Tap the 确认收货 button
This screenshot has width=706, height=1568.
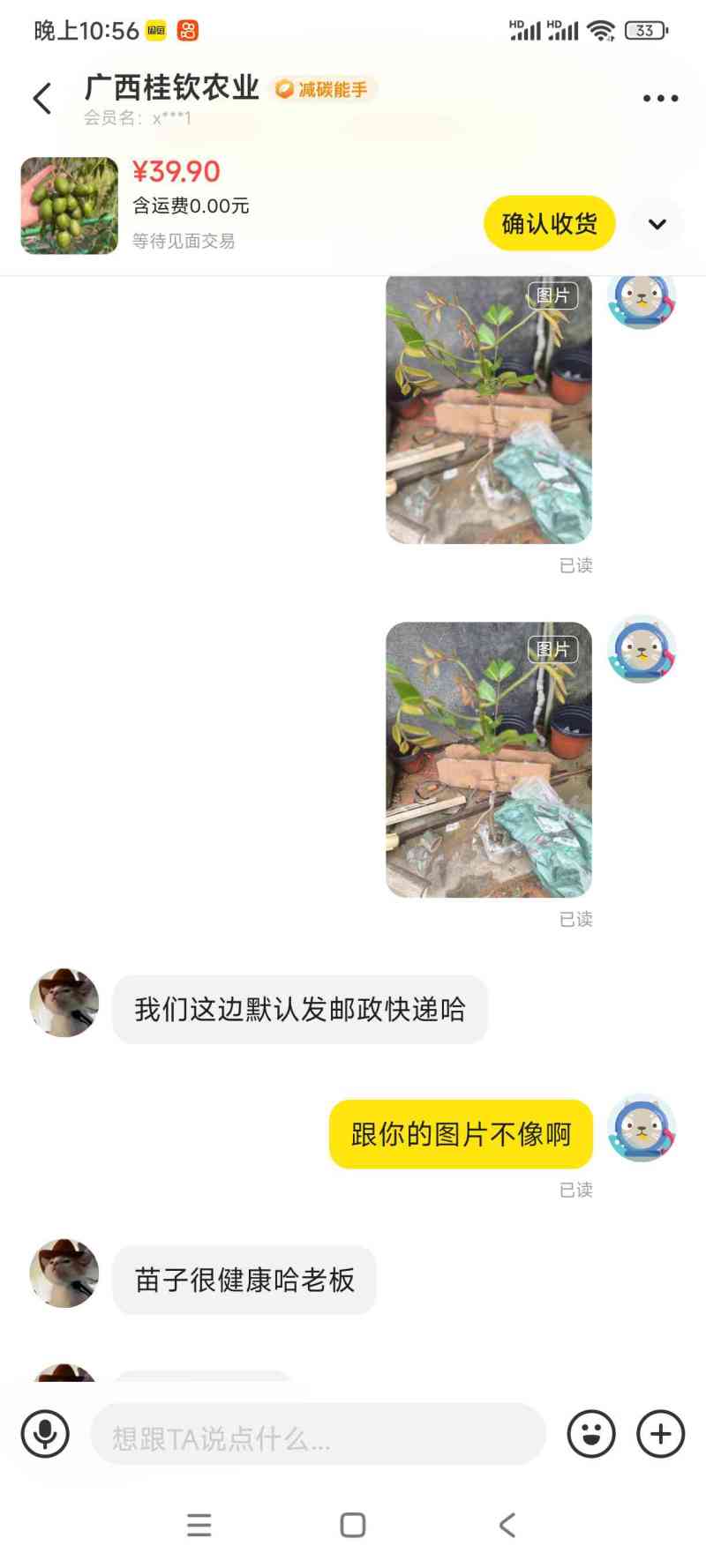tap(549, 224)
